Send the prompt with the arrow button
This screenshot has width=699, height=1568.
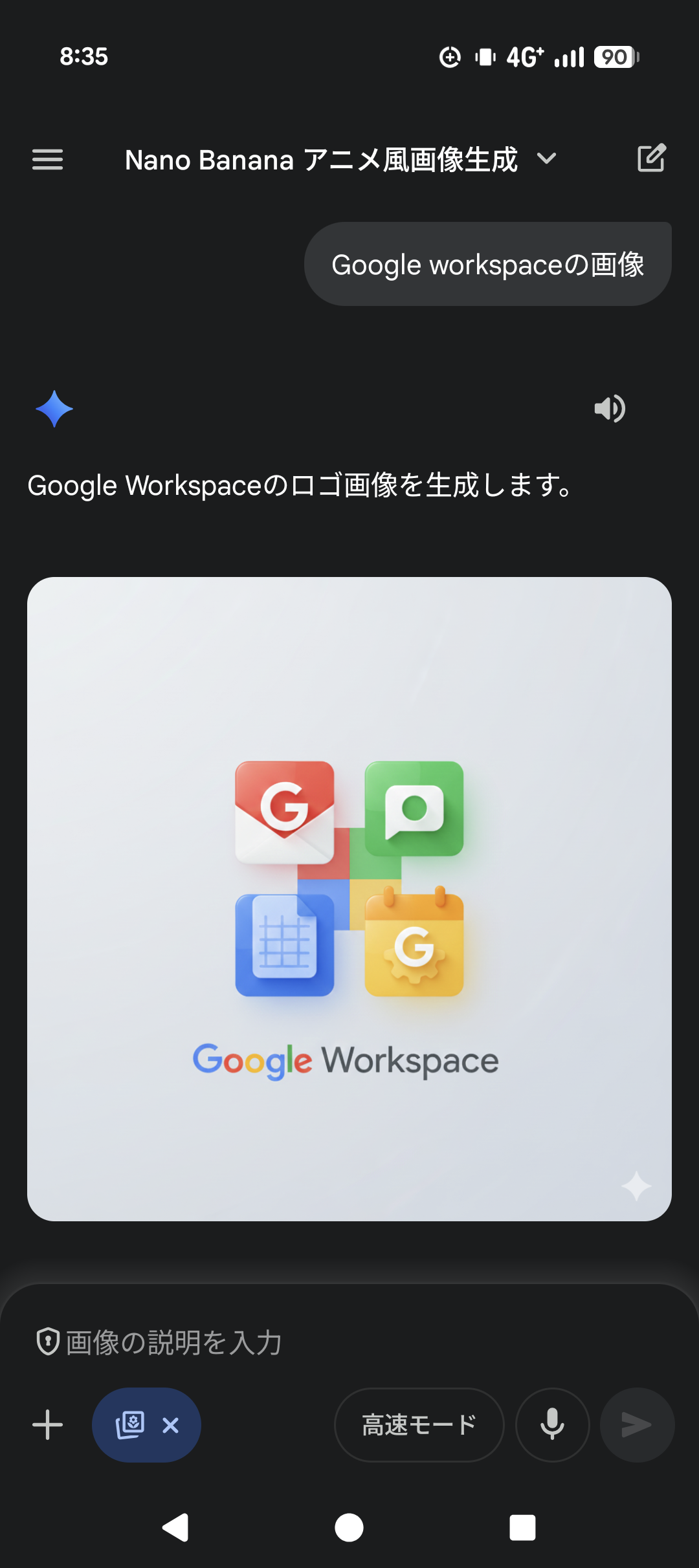[637, 1425]
